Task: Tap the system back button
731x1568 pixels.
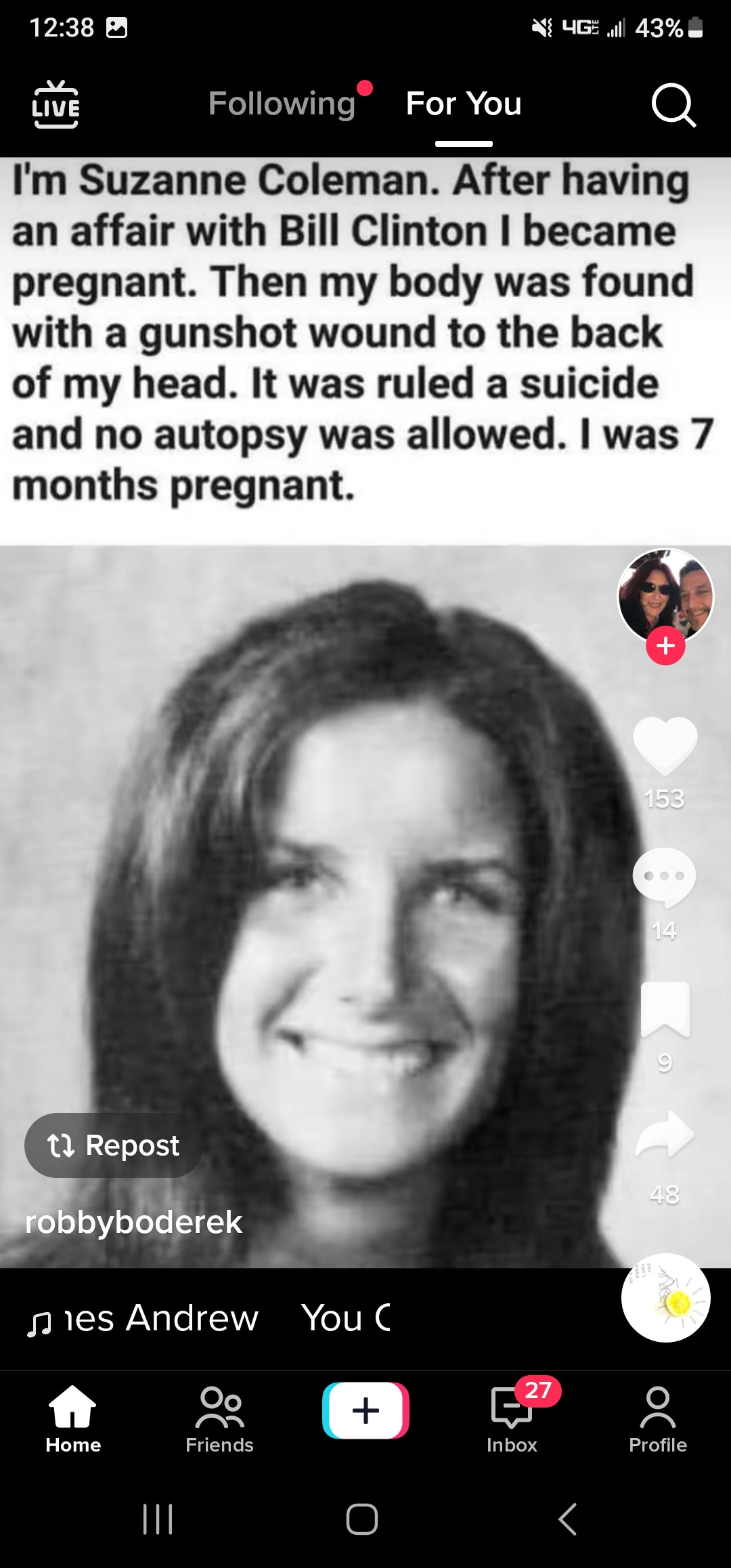Action: (567, 1519)
